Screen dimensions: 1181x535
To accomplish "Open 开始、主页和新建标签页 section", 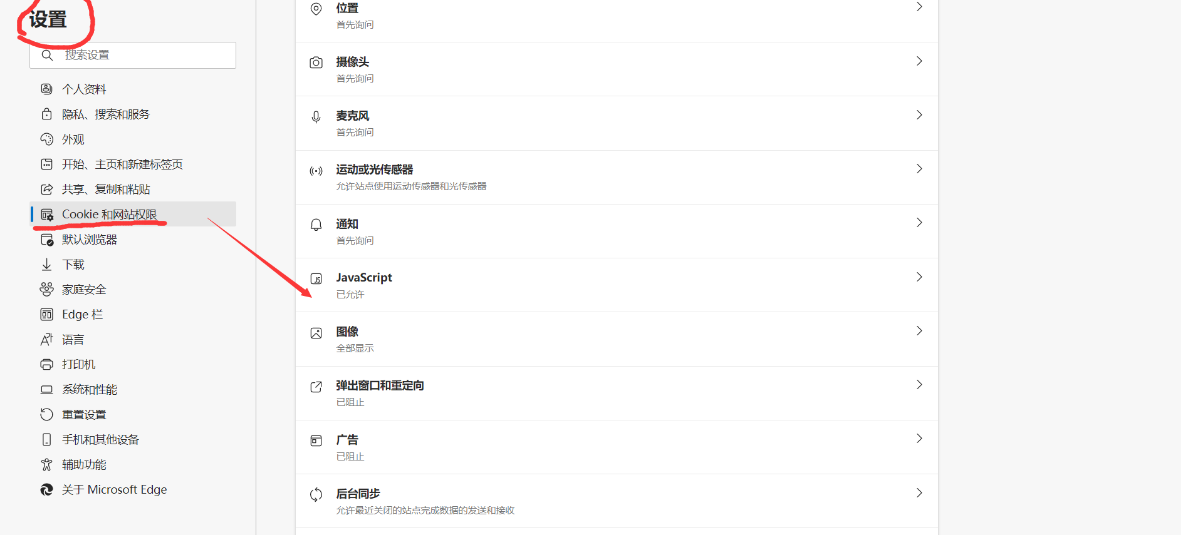I will pyautogui.click(x=122, y=164).
